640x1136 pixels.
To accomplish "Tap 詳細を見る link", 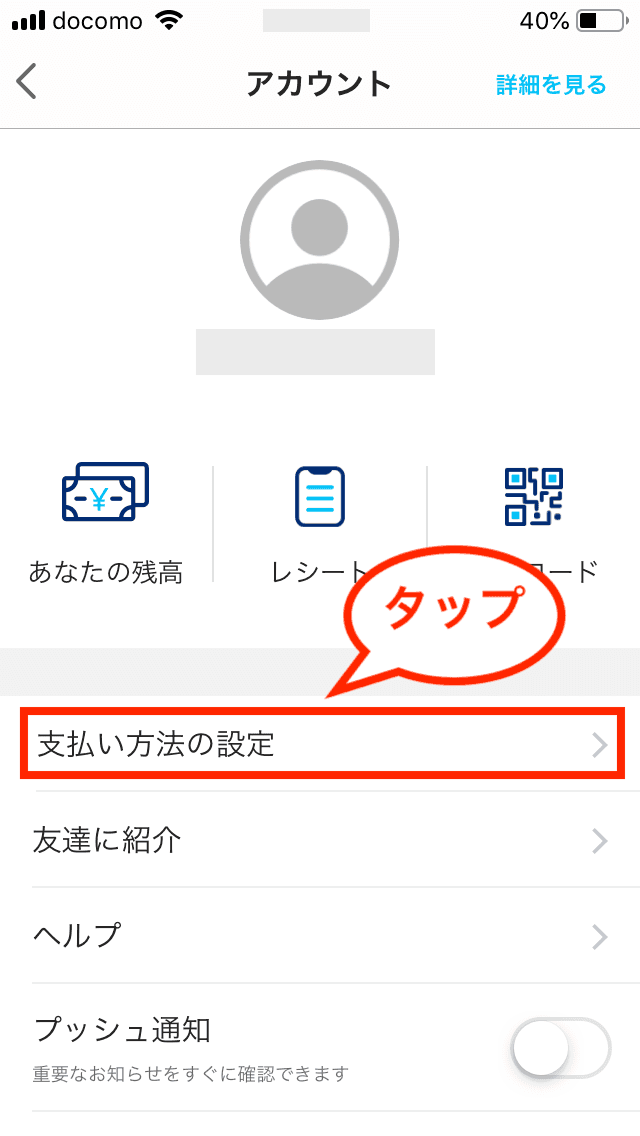I will (551, 85).
